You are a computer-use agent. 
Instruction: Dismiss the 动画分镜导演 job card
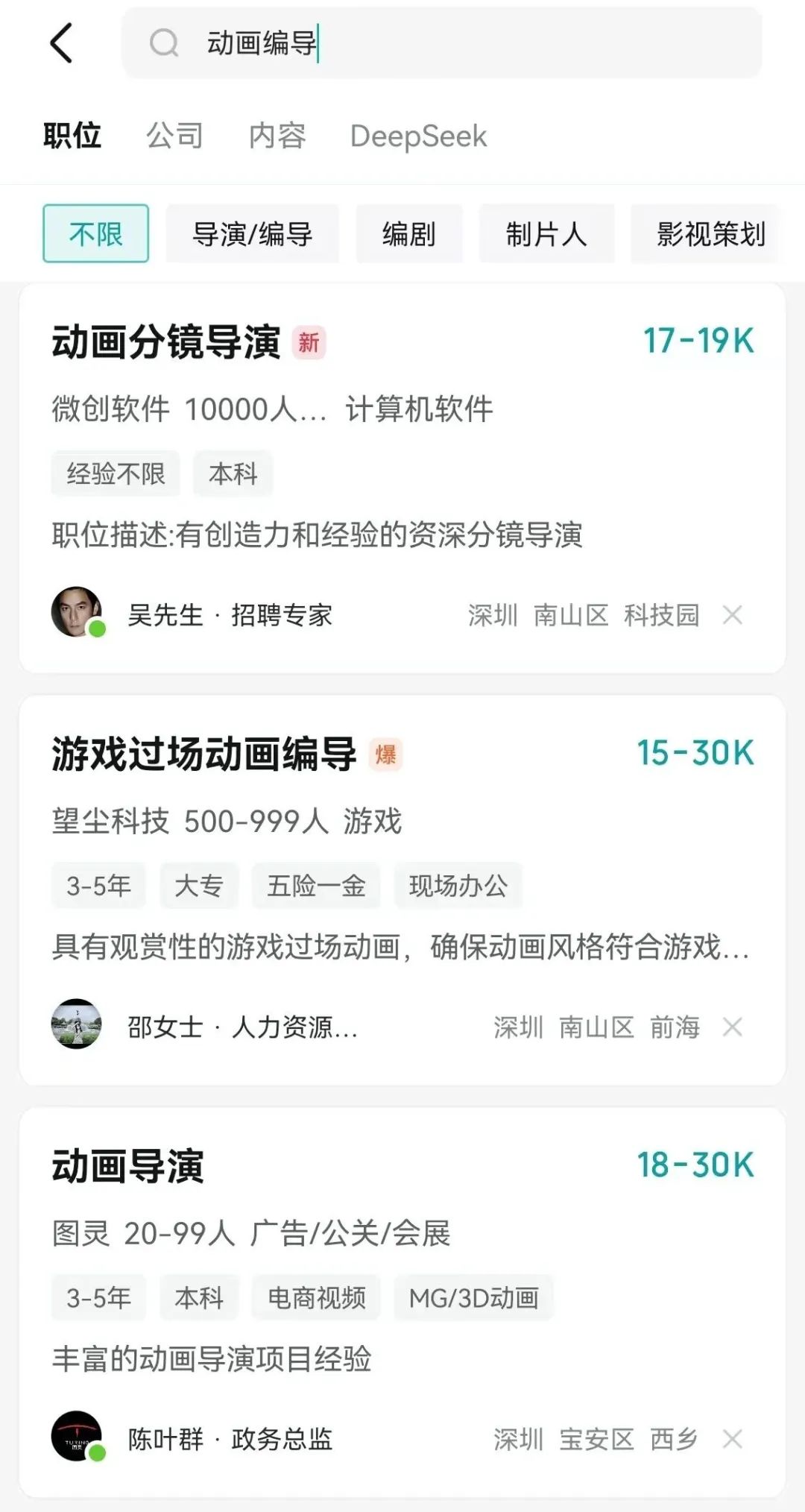pos(733,615)
